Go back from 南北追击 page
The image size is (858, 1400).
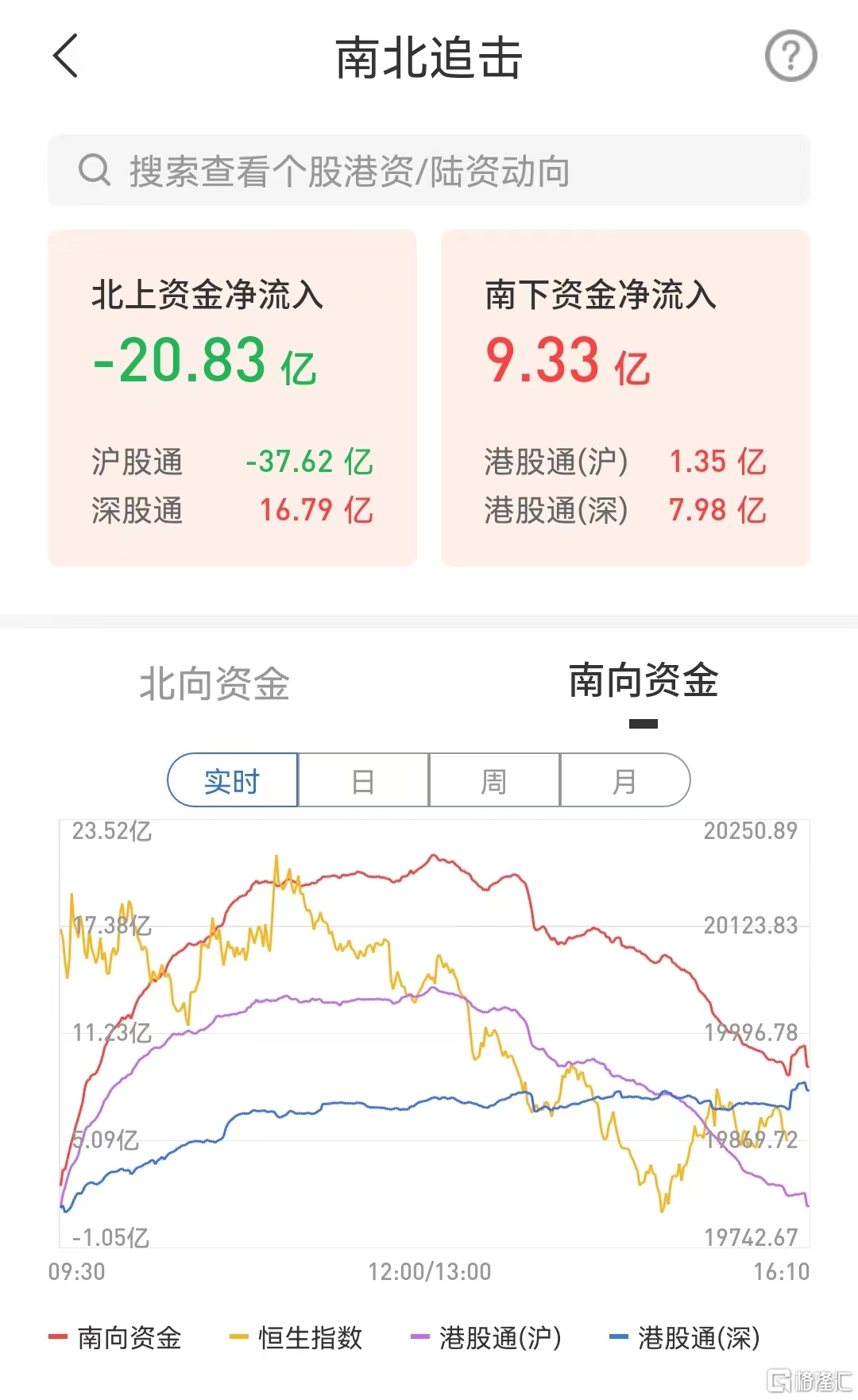[65, 56]
